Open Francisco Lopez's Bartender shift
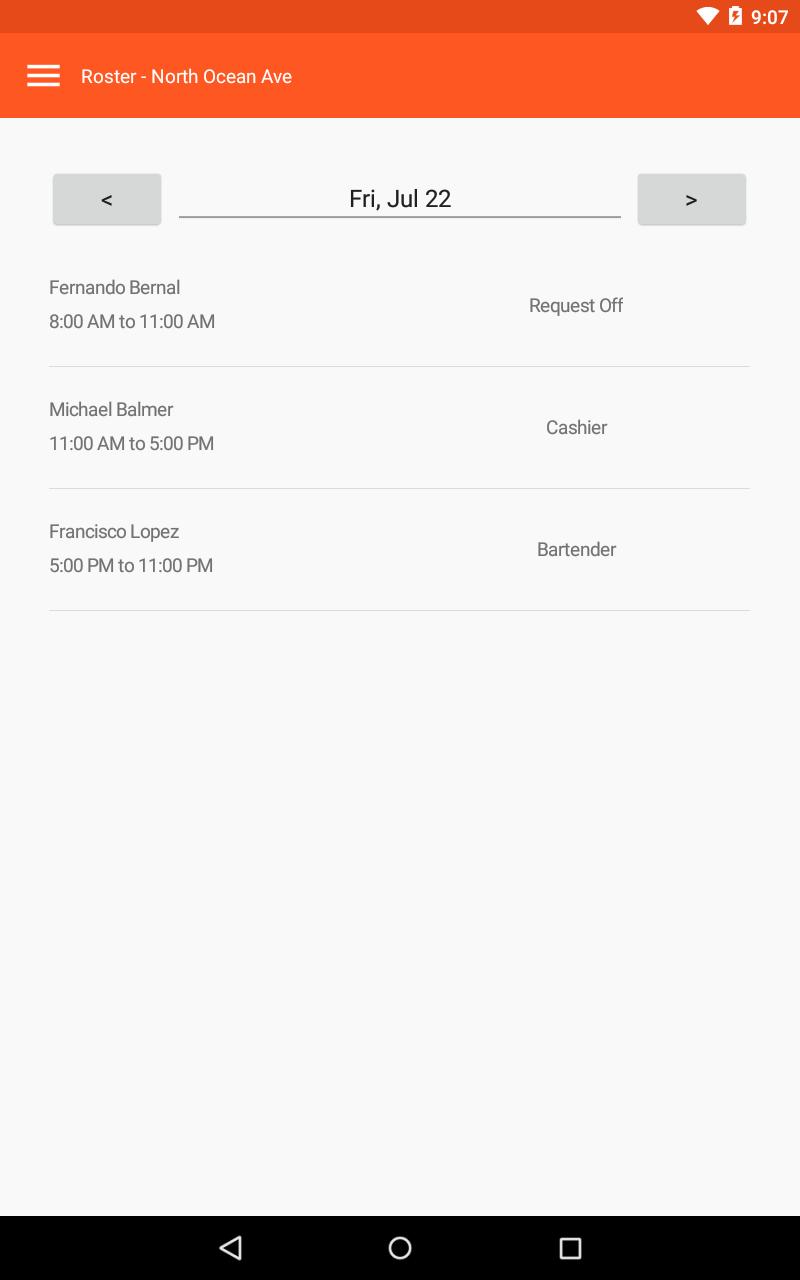 pyautogui.click(x=399, y=549)
